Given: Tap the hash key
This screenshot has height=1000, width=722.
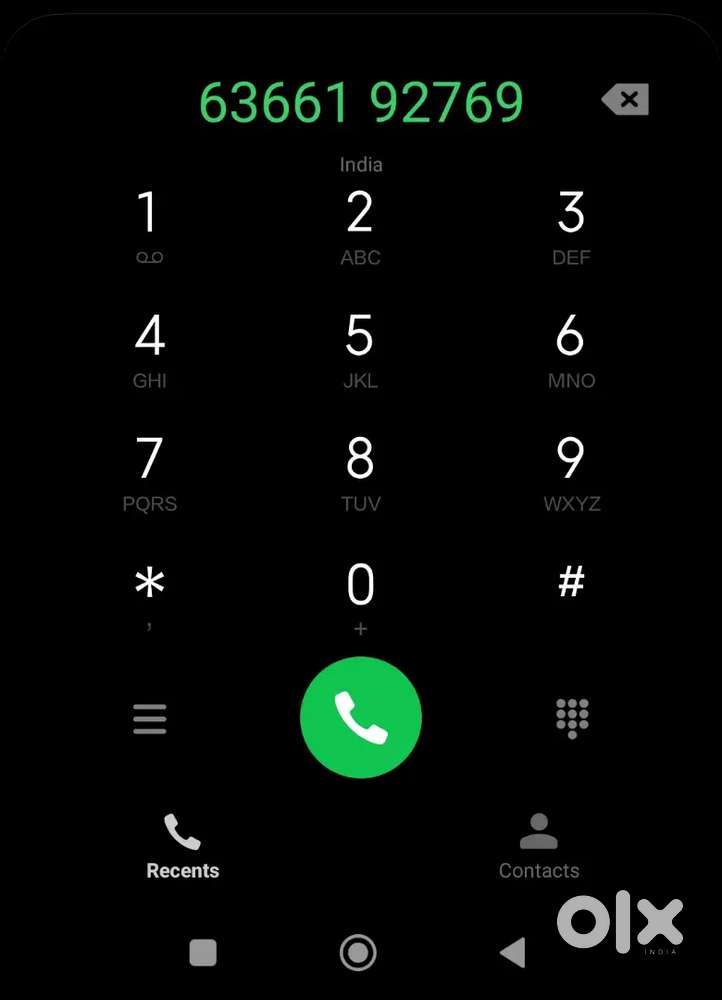Looking at the screenshot, I should pyautogui.click(x=571, y=583).
